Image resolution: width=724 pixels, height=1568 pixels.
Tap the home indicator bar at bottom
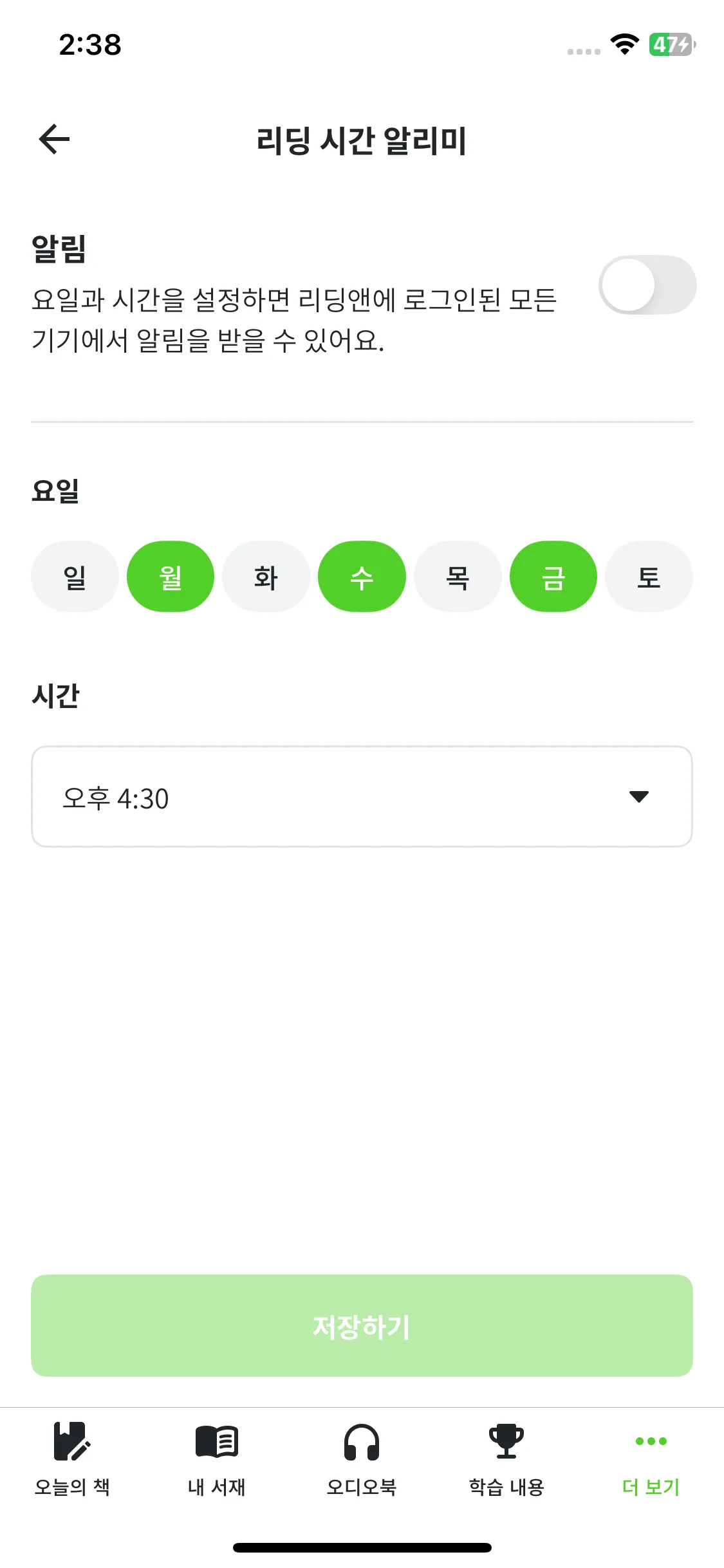[362, 1547]
